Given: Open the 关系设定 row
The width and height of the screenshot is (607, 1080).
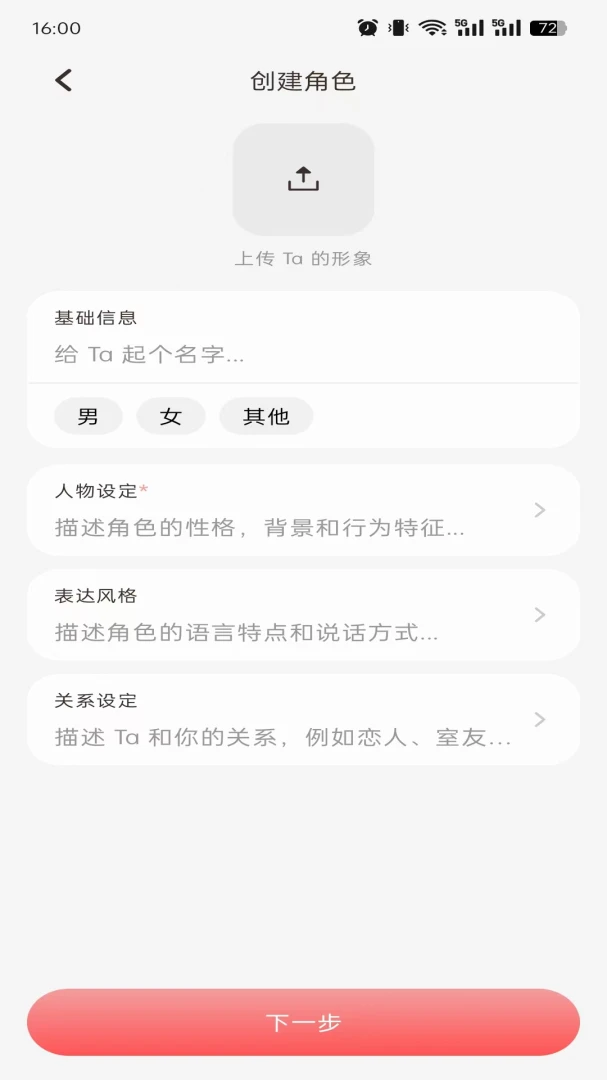Looking at the screenshot, I should tap(303, 720).
